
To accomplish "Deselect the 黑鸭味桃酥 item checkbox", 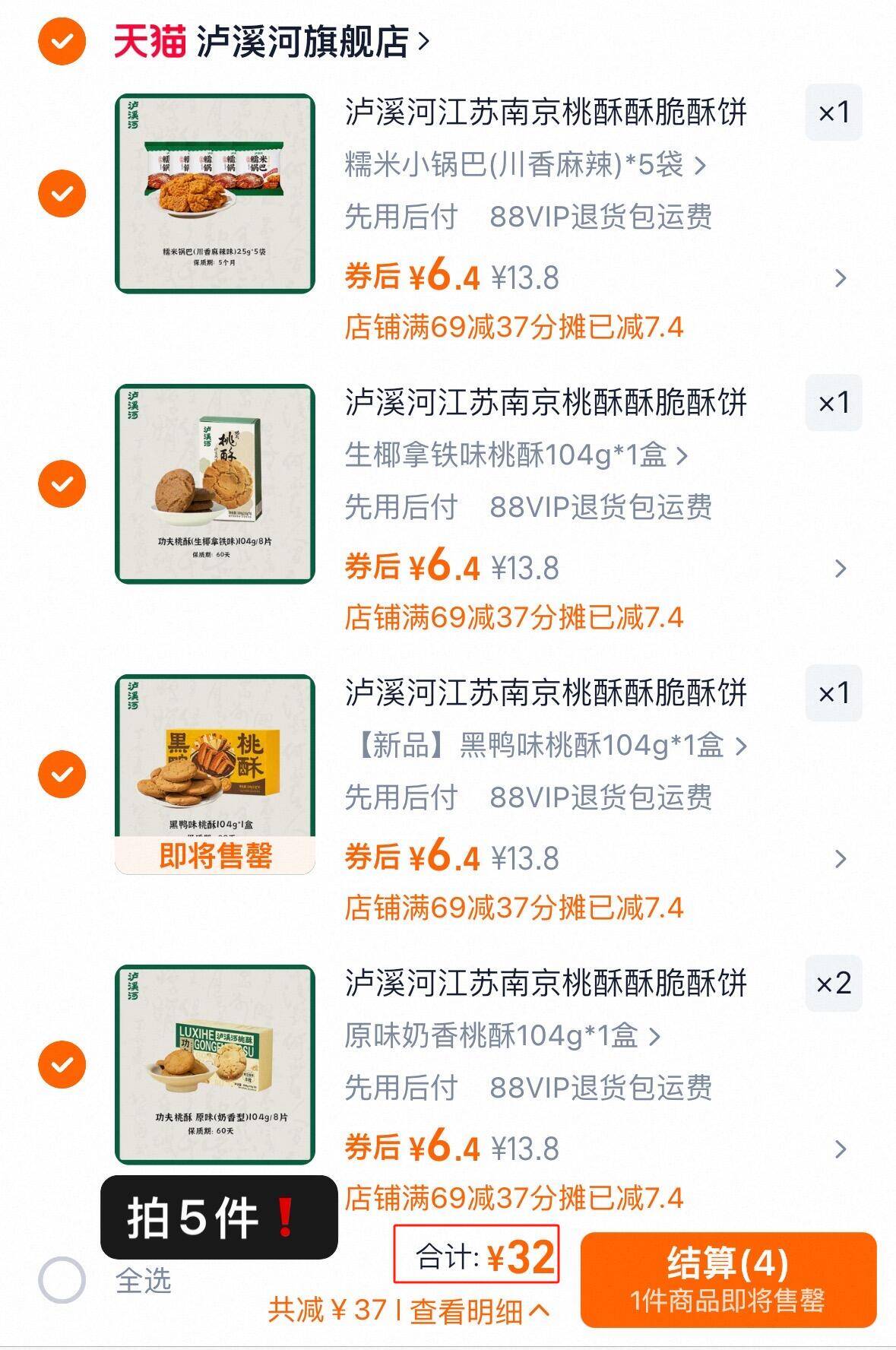I will pyautogui.click(x=61, y=774).
